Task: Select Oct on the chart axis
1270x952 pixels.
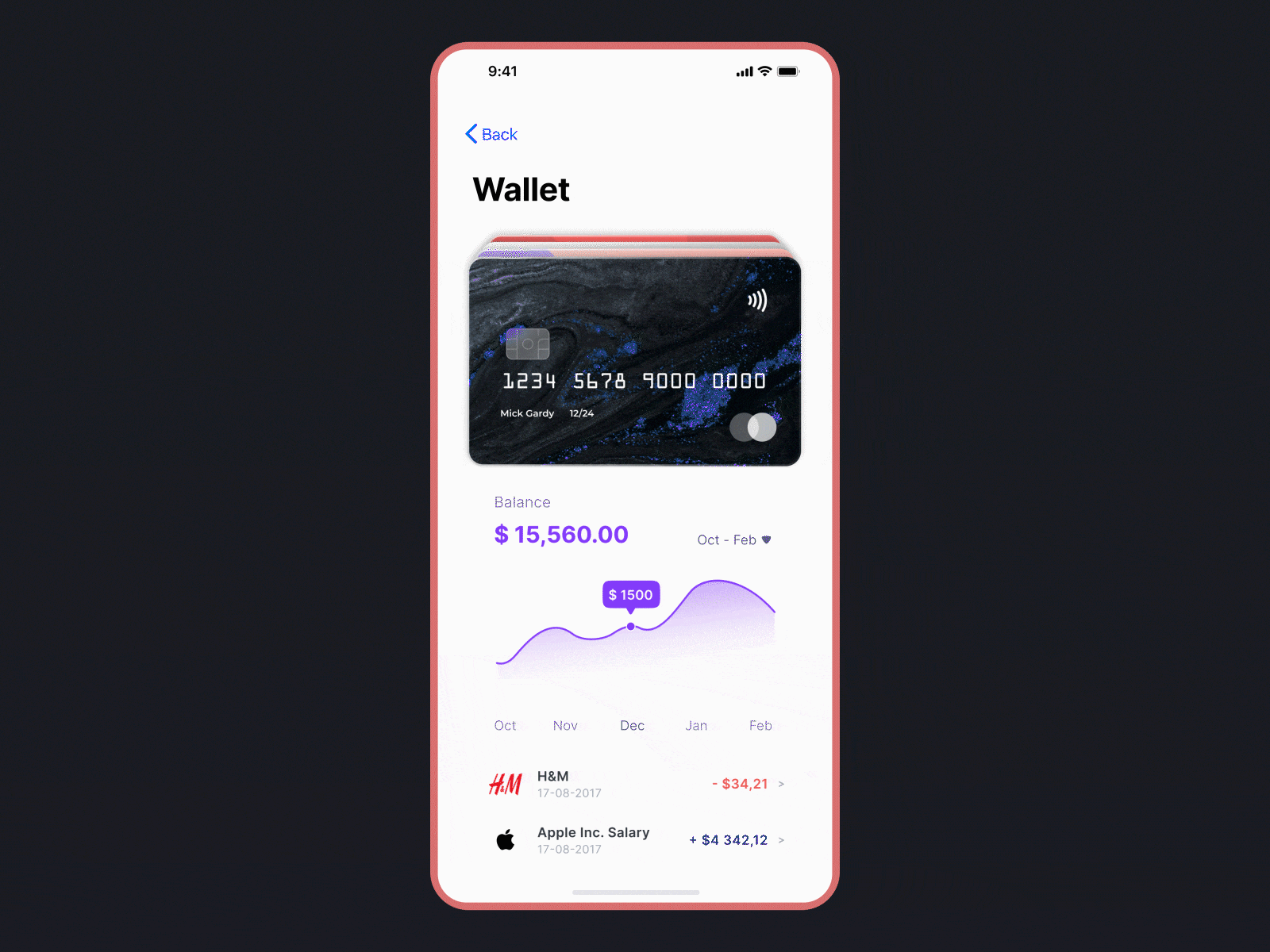Action: 505,725
